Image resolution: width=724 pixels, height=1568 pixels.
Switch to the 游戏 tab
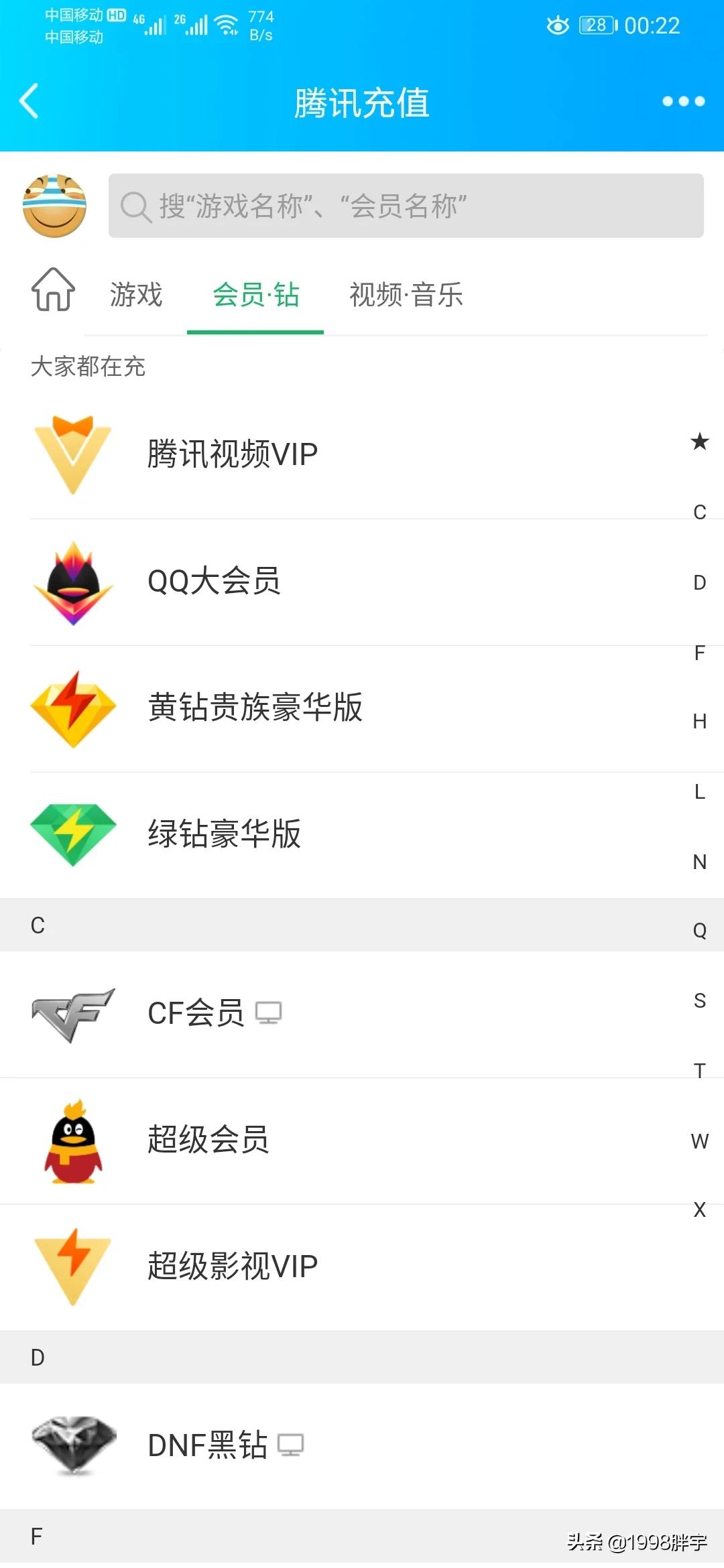(136, 295)
